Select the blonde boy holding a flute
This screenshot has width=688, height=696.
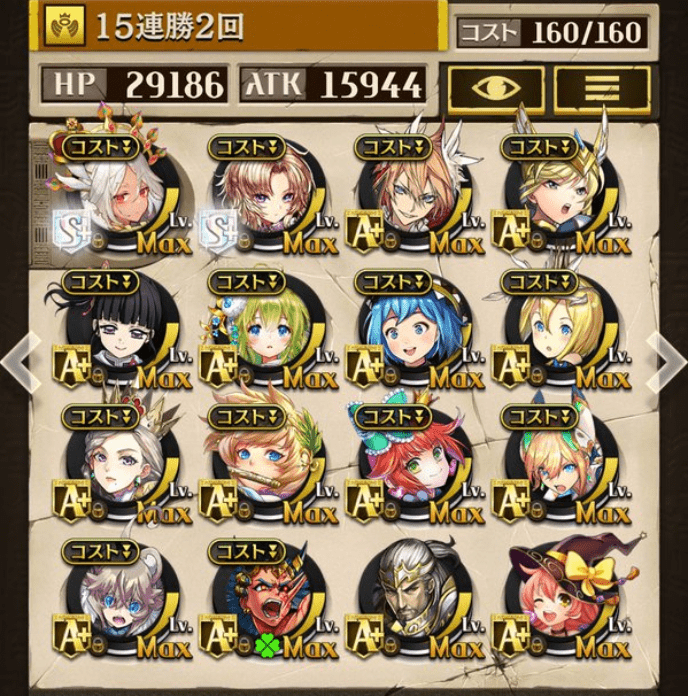tap(264, 464)
